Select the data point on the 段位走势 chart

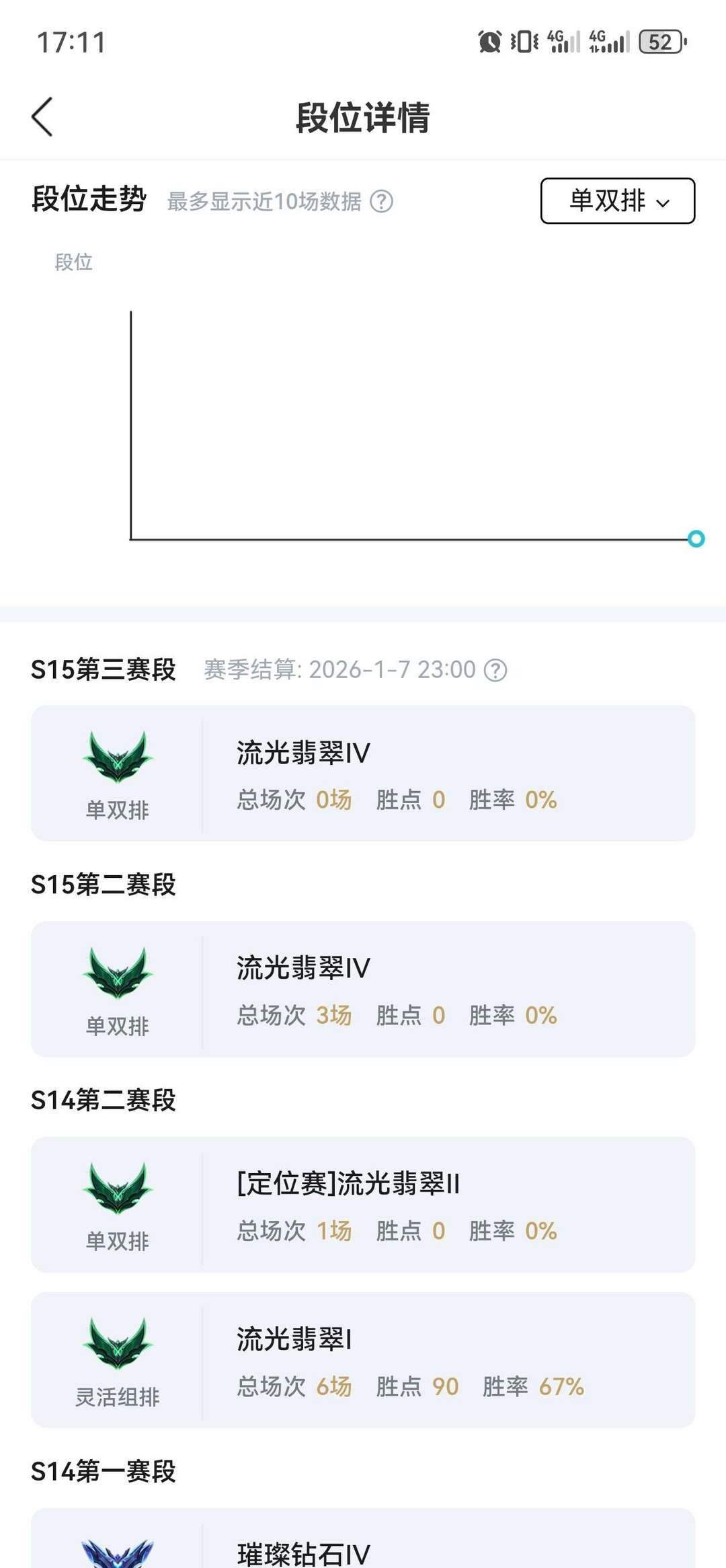[696, 539]
